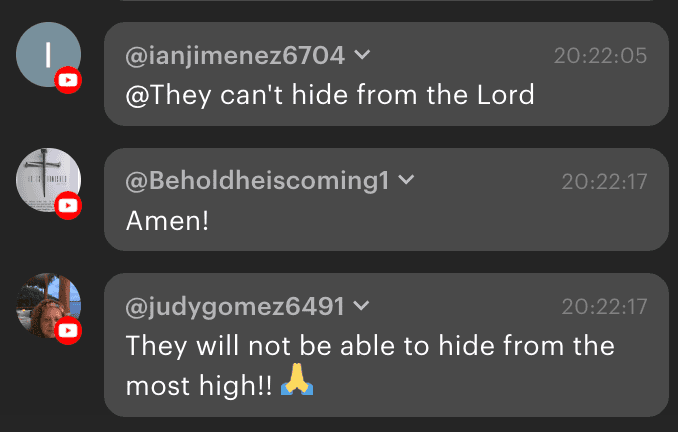Expand options for @judygomez6491
Screen dimensions: 678x432
click(x=362, y=305)
